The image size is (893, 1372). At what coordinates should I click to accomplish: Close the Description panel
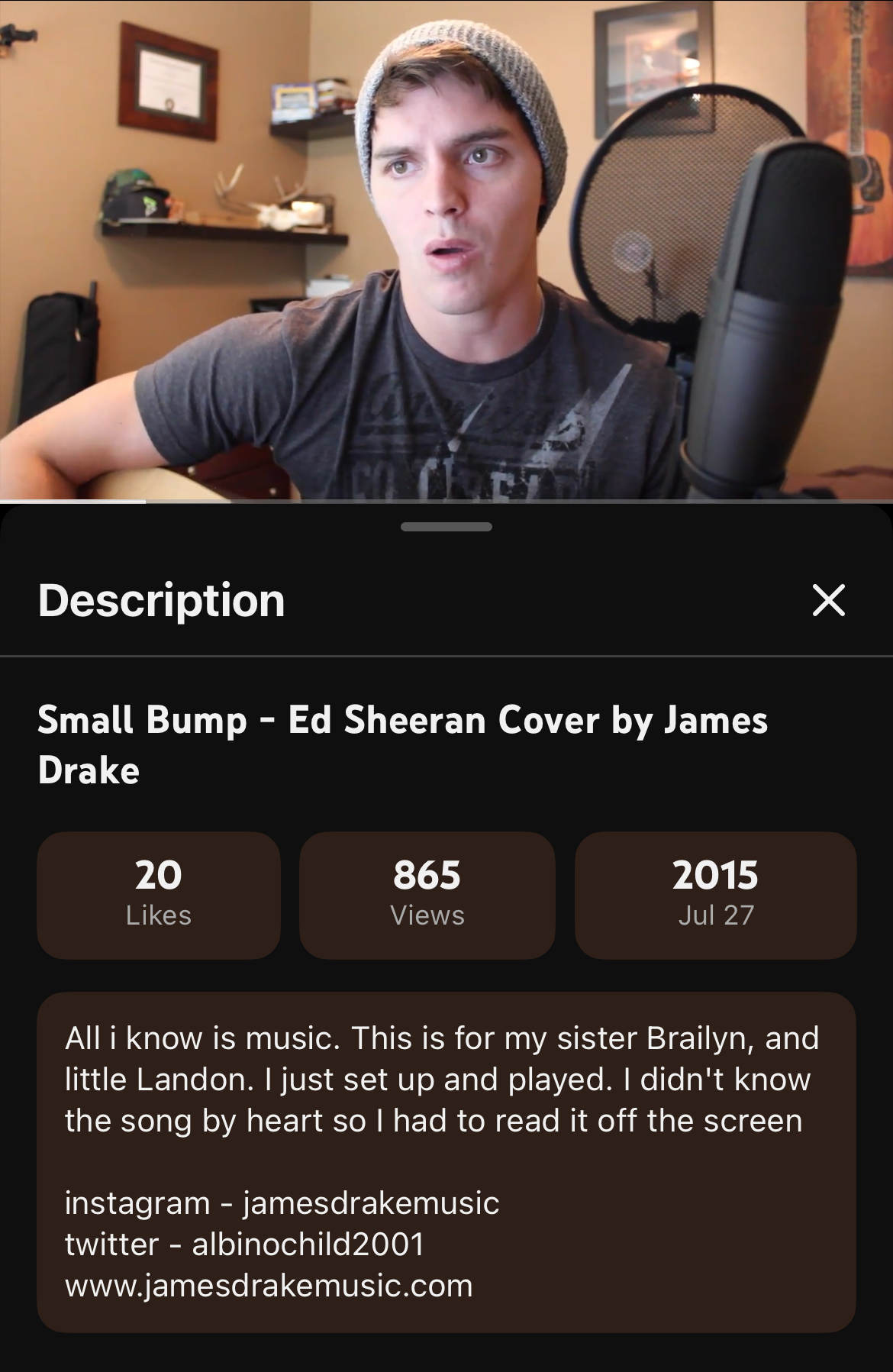tap(828, 600)
